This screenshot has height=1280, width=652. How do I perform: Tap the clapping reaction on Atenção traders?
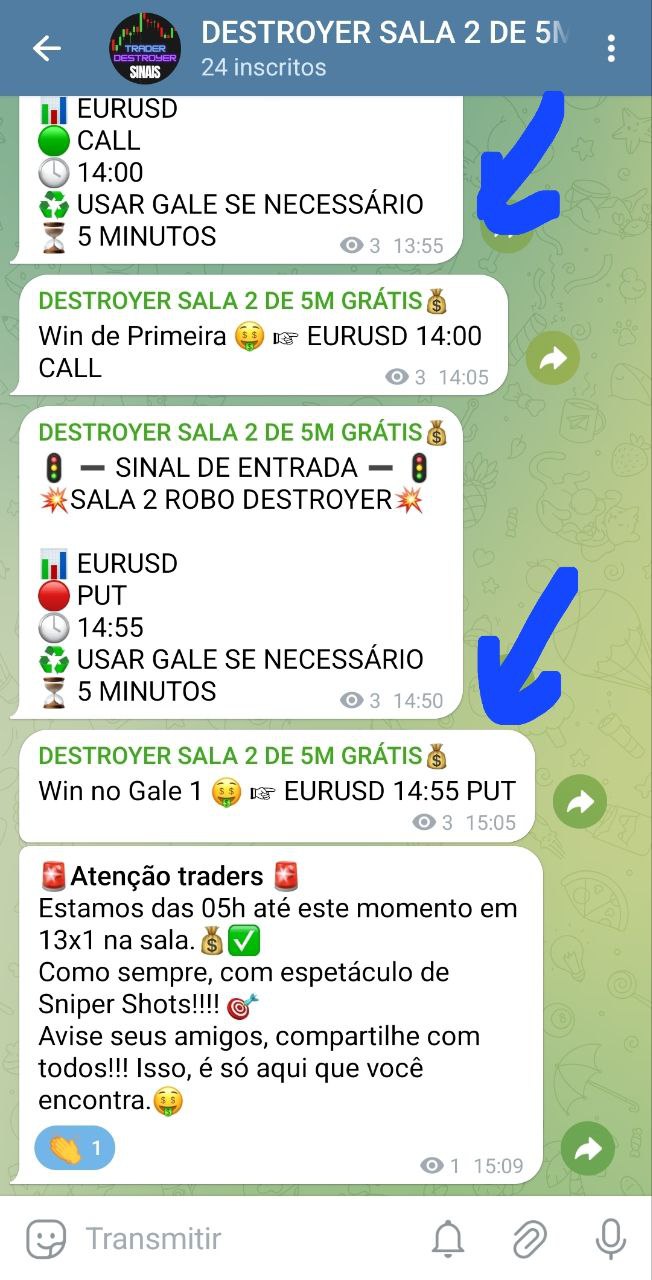tap(75, 1148)
